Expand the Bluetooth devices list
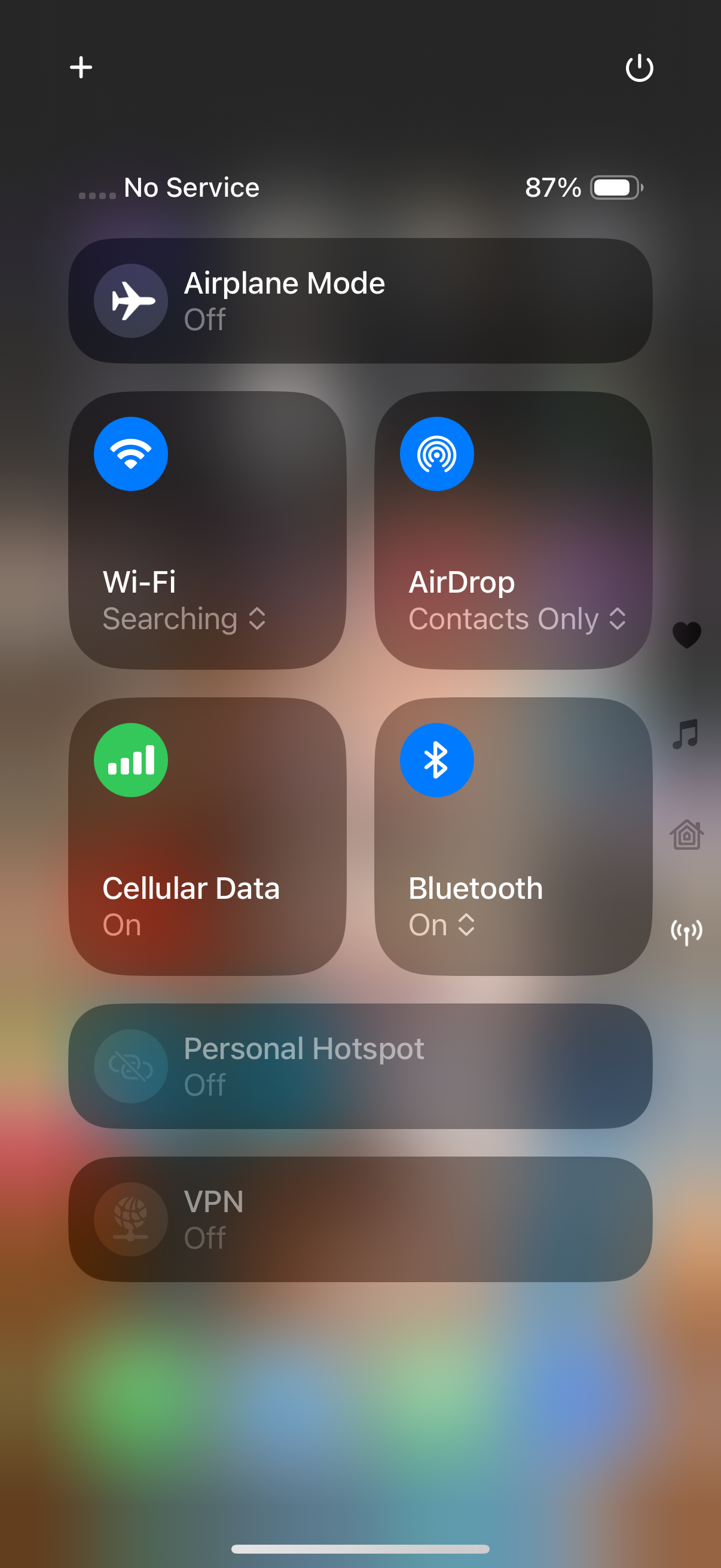721x1568 pixels. tap(466, 925)
